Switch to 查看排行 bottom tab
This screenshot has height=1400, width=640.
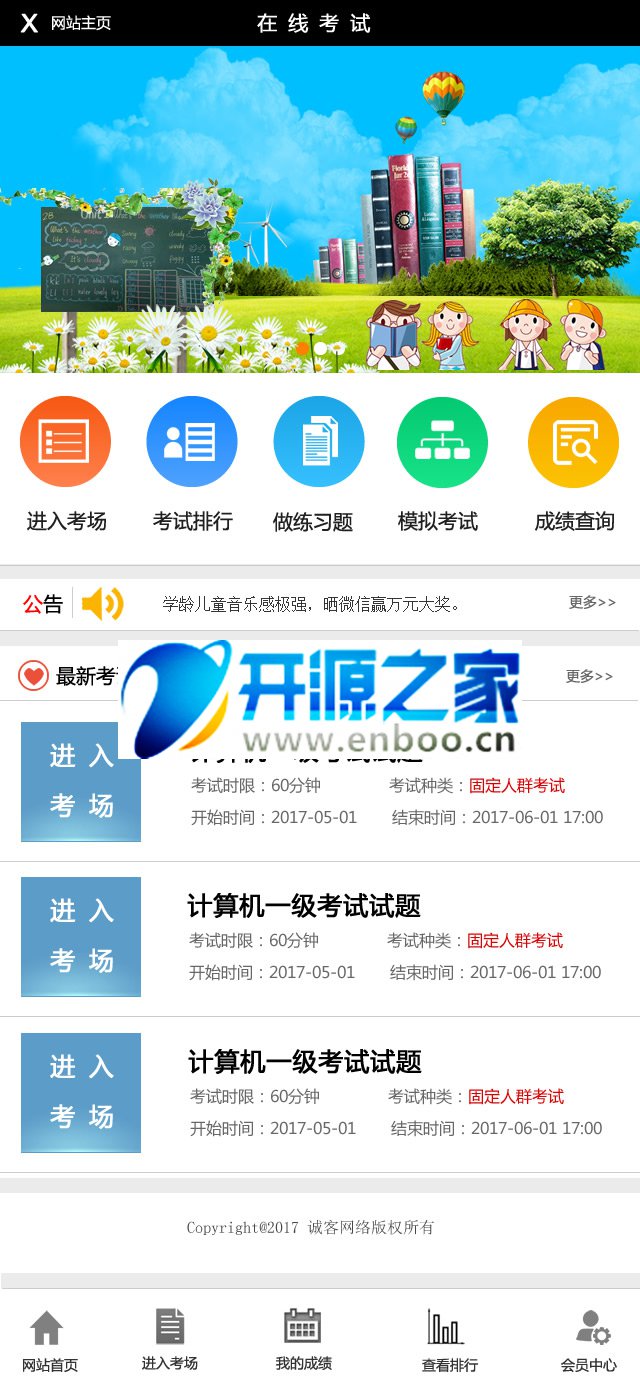point(448,1340)
